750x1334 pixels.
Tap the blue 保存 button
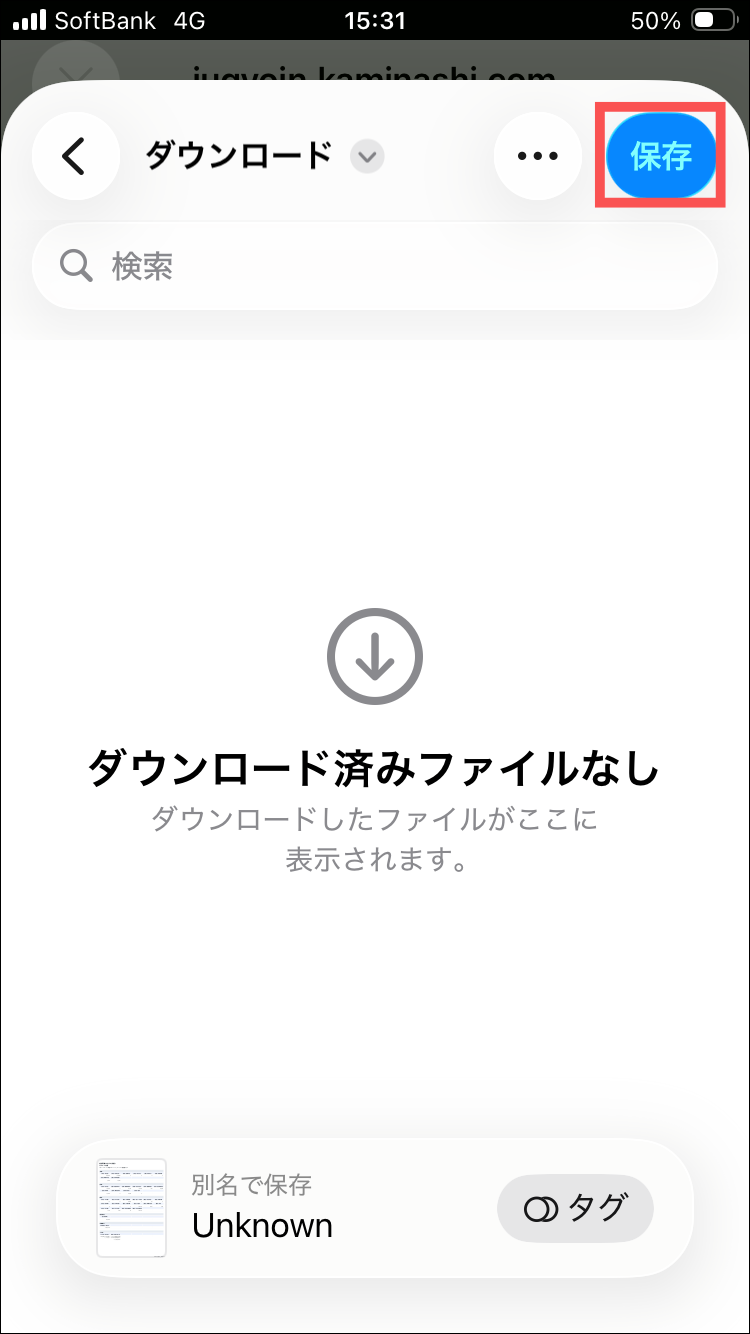(x=661, y=156)
